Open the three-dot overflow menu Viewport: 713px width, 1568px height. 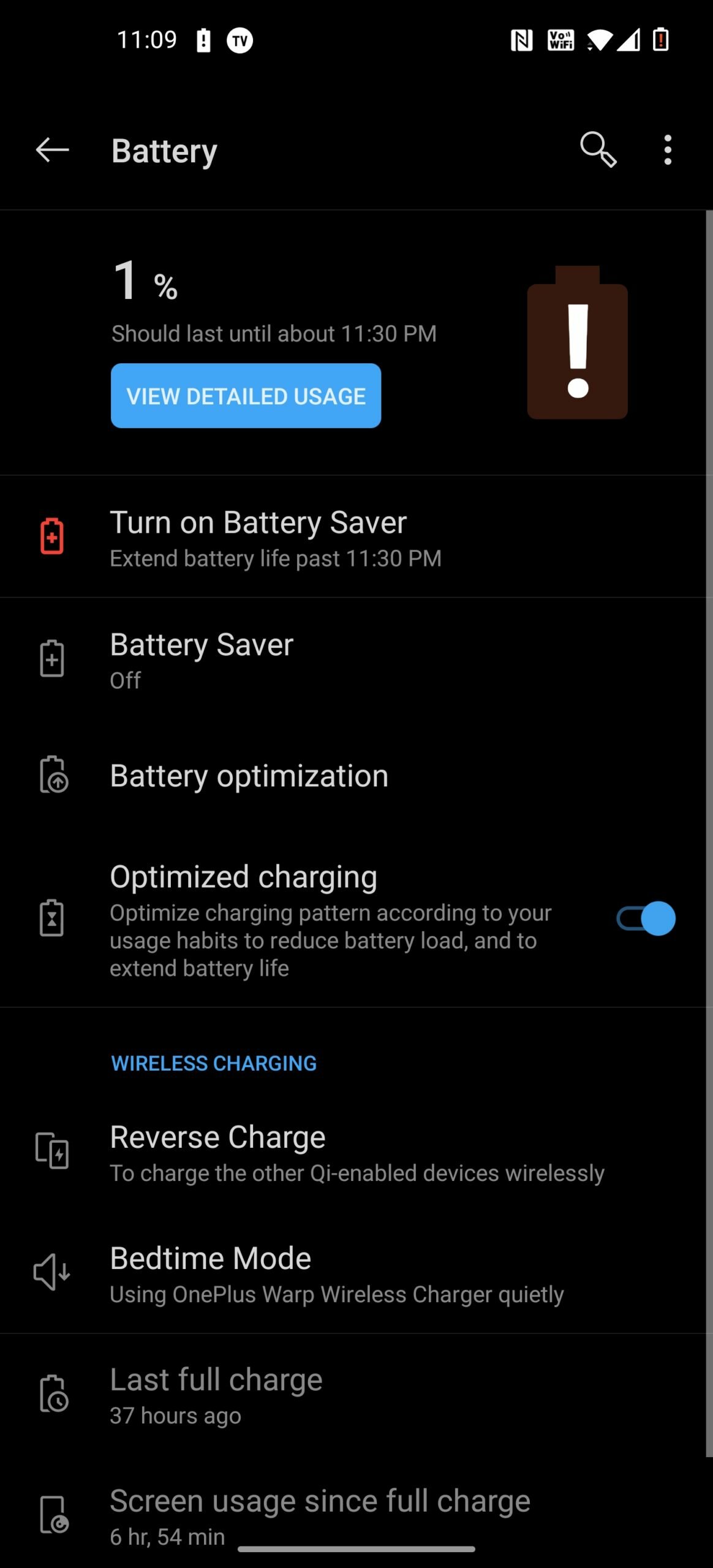668,150
